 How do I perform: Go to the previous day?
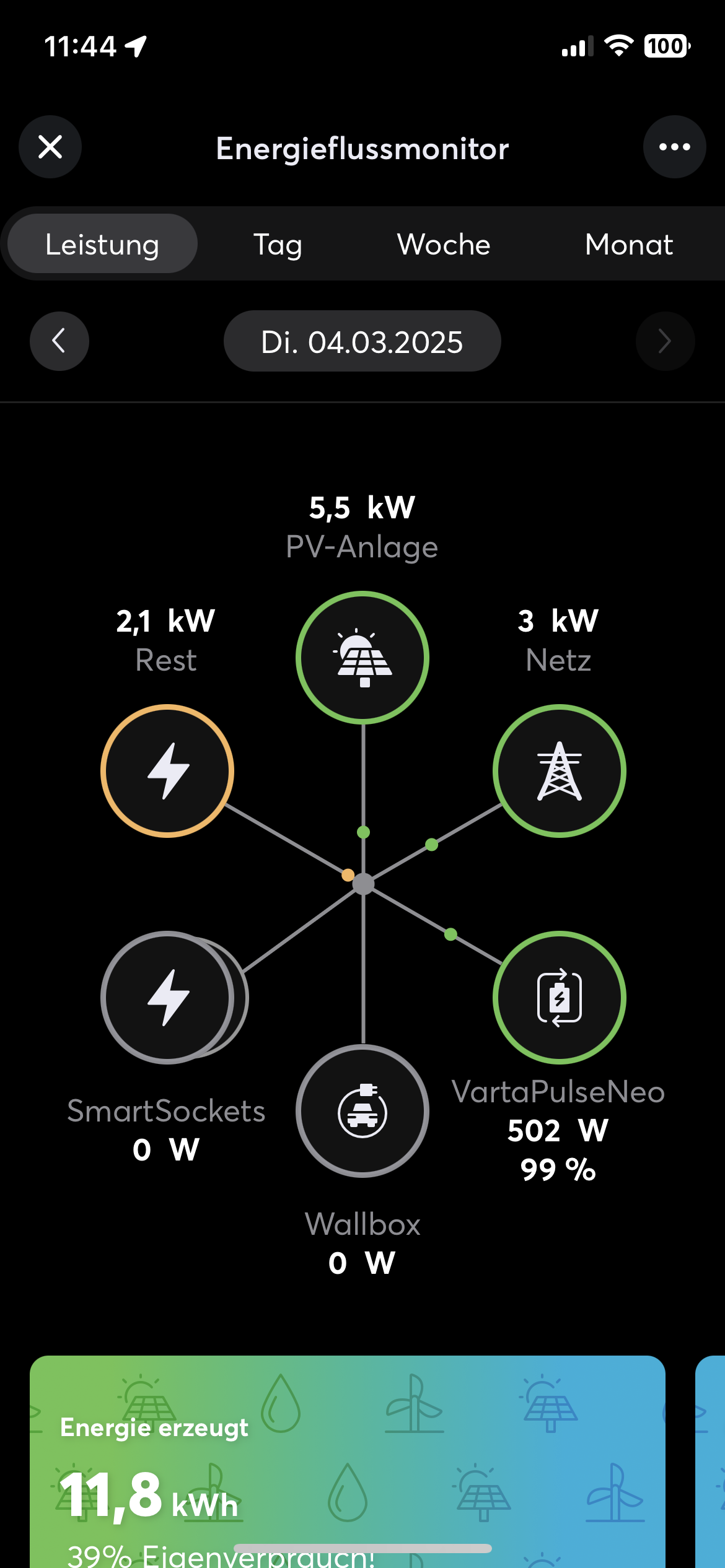click(x=59, y=341)
